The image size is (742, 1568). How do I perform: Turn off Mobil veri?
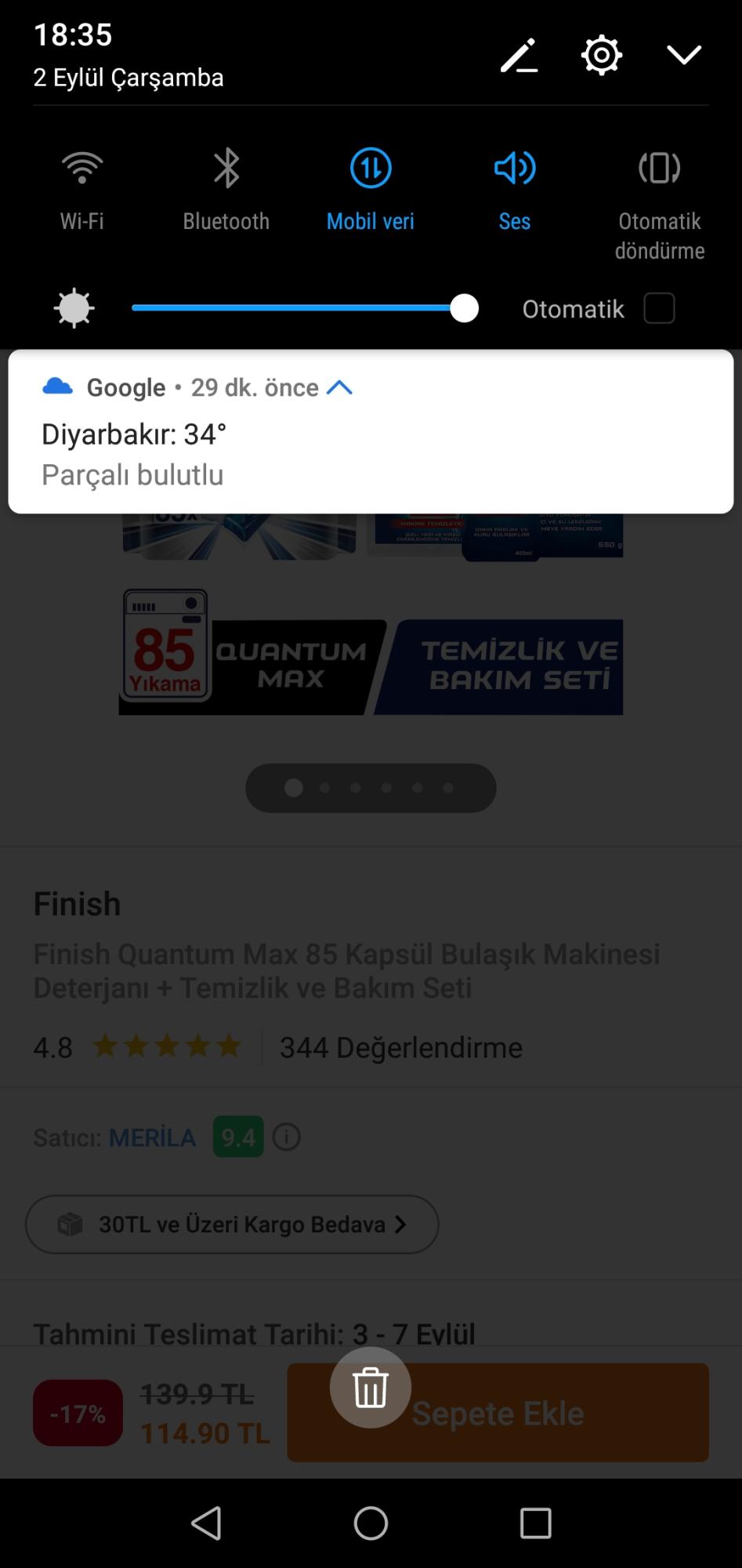371,188
